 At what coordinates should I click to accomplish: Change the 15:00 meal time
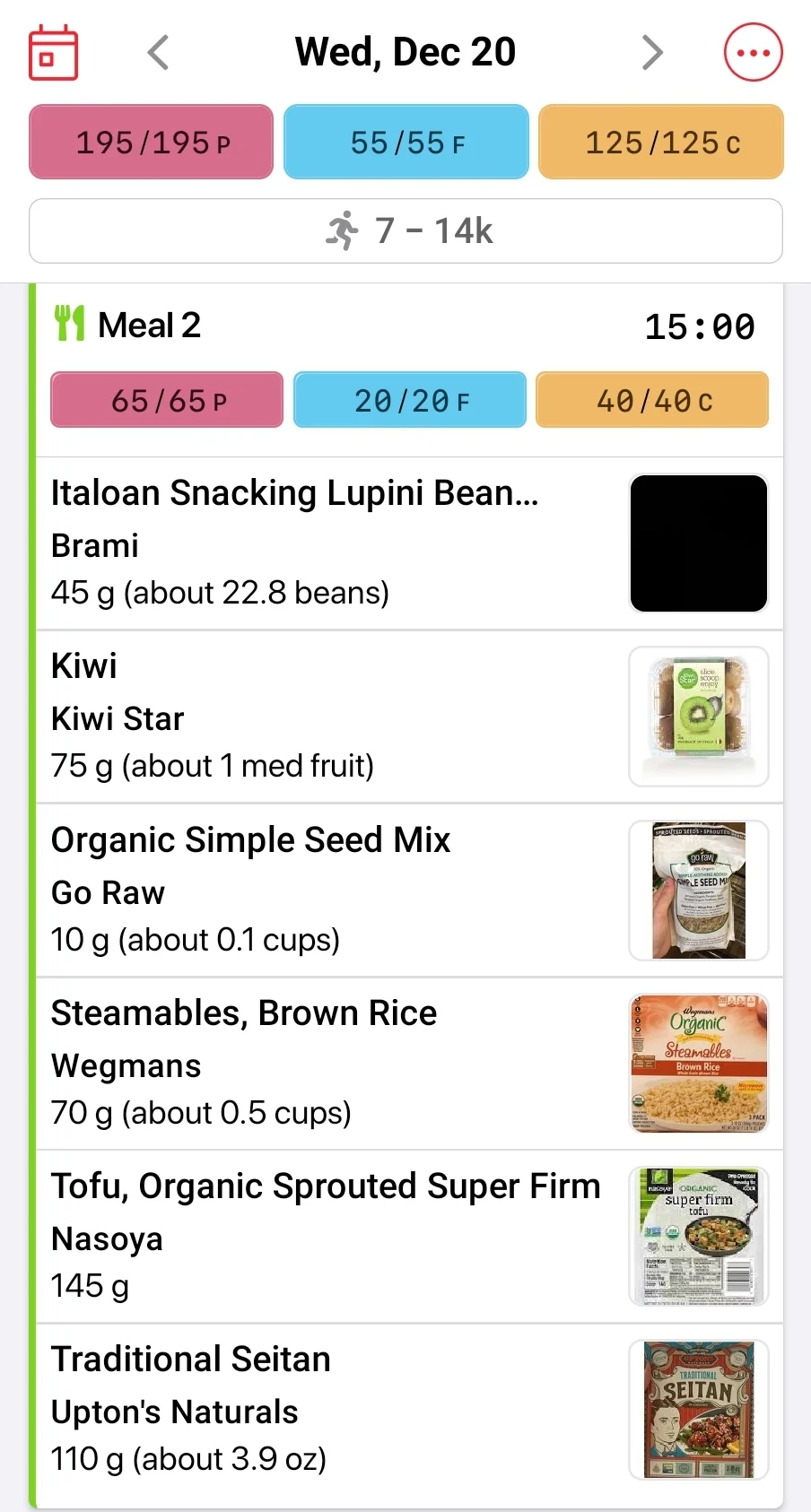point(700,326)
